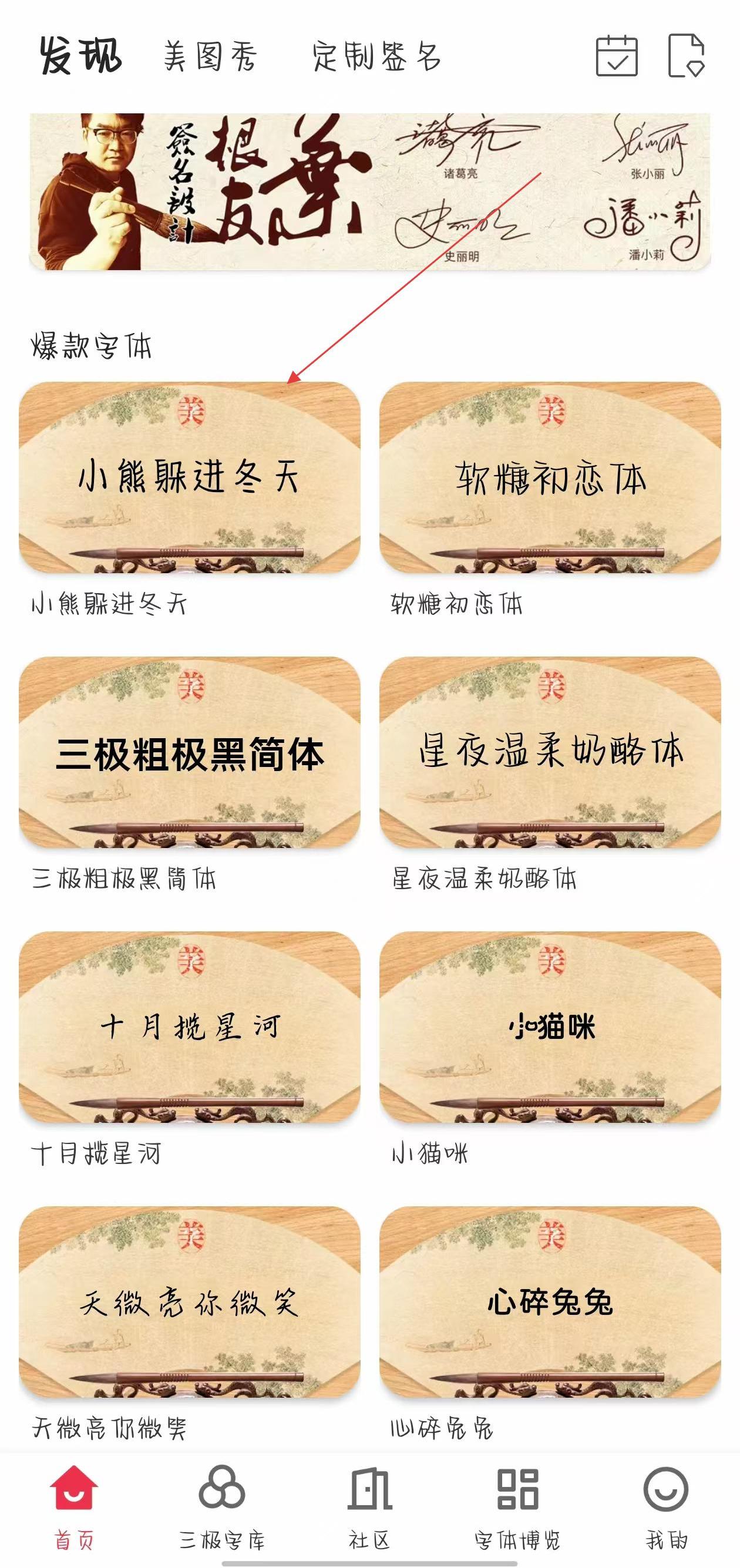Switch to the 美图秀 tab
This screenshot has width=740, height=1568.
(x=210, y=57)
